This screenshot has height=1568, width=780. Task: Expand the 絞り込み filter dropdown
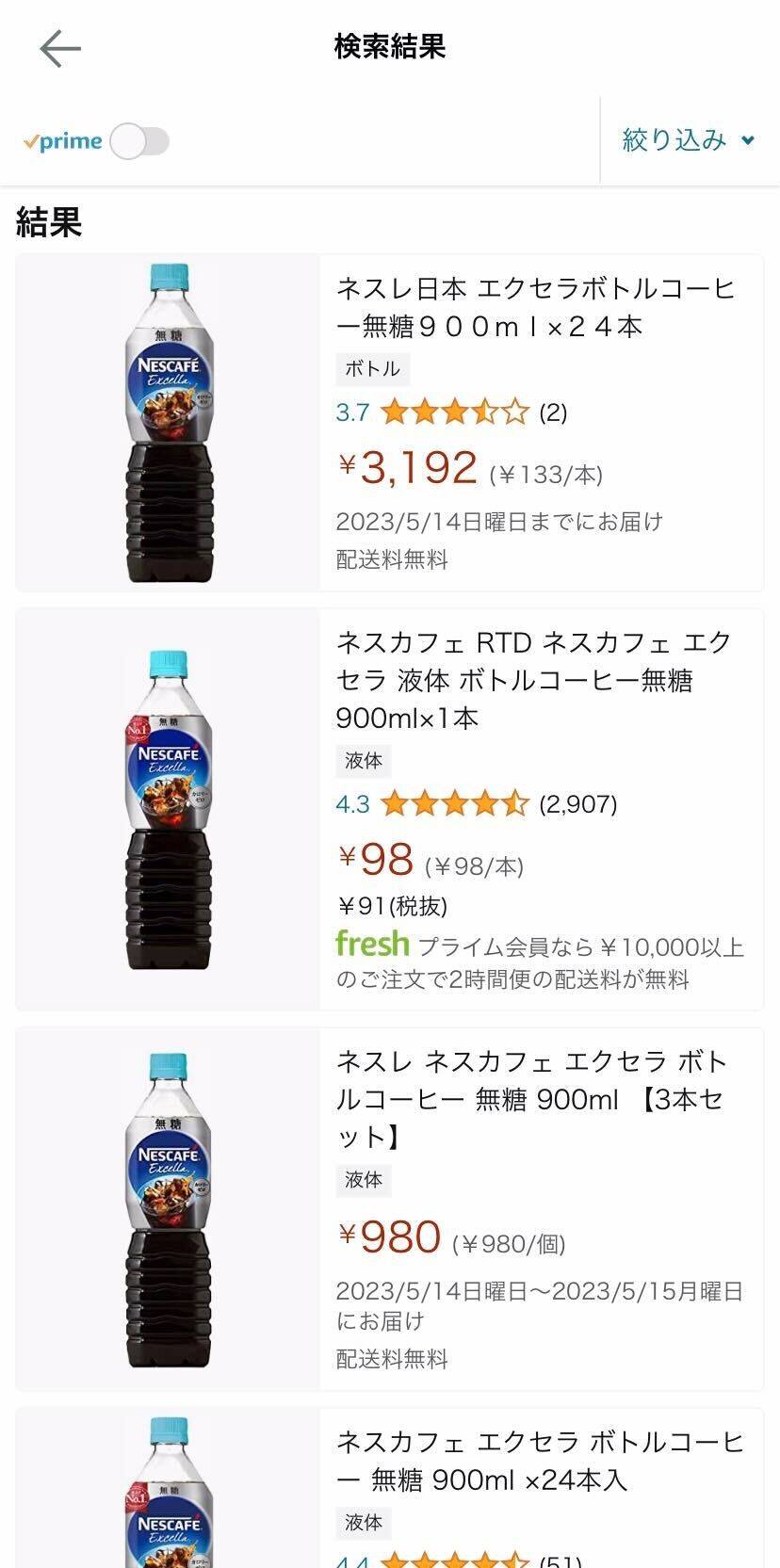(688, 140)
